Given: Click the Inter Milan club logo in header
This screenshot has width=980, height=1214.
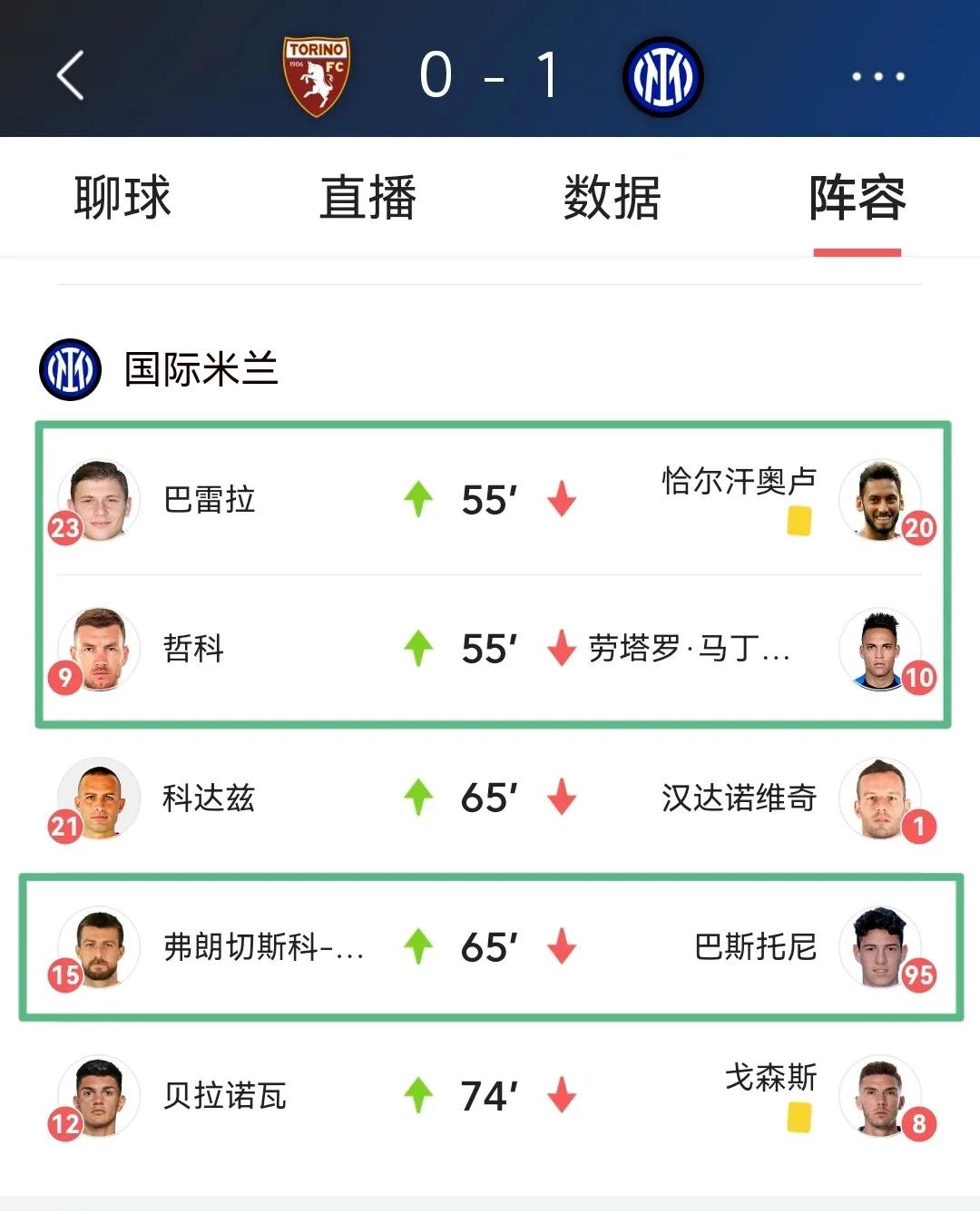Looking at the screenshot, I should (665, 77).
